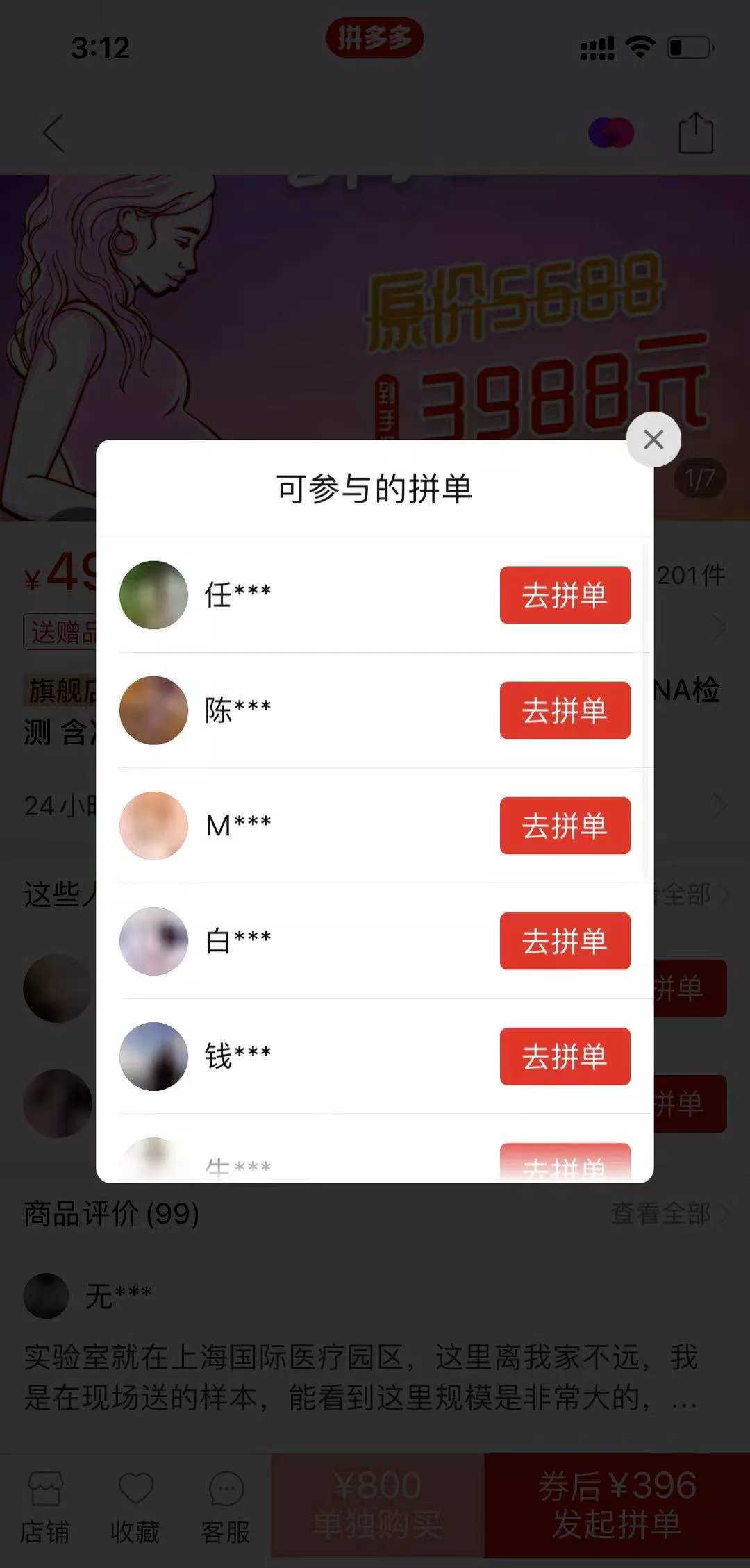This screenshot has height=1568, width=750.
Task: Close the 可参与的拼单 dialog
Action: coord(653,440)
